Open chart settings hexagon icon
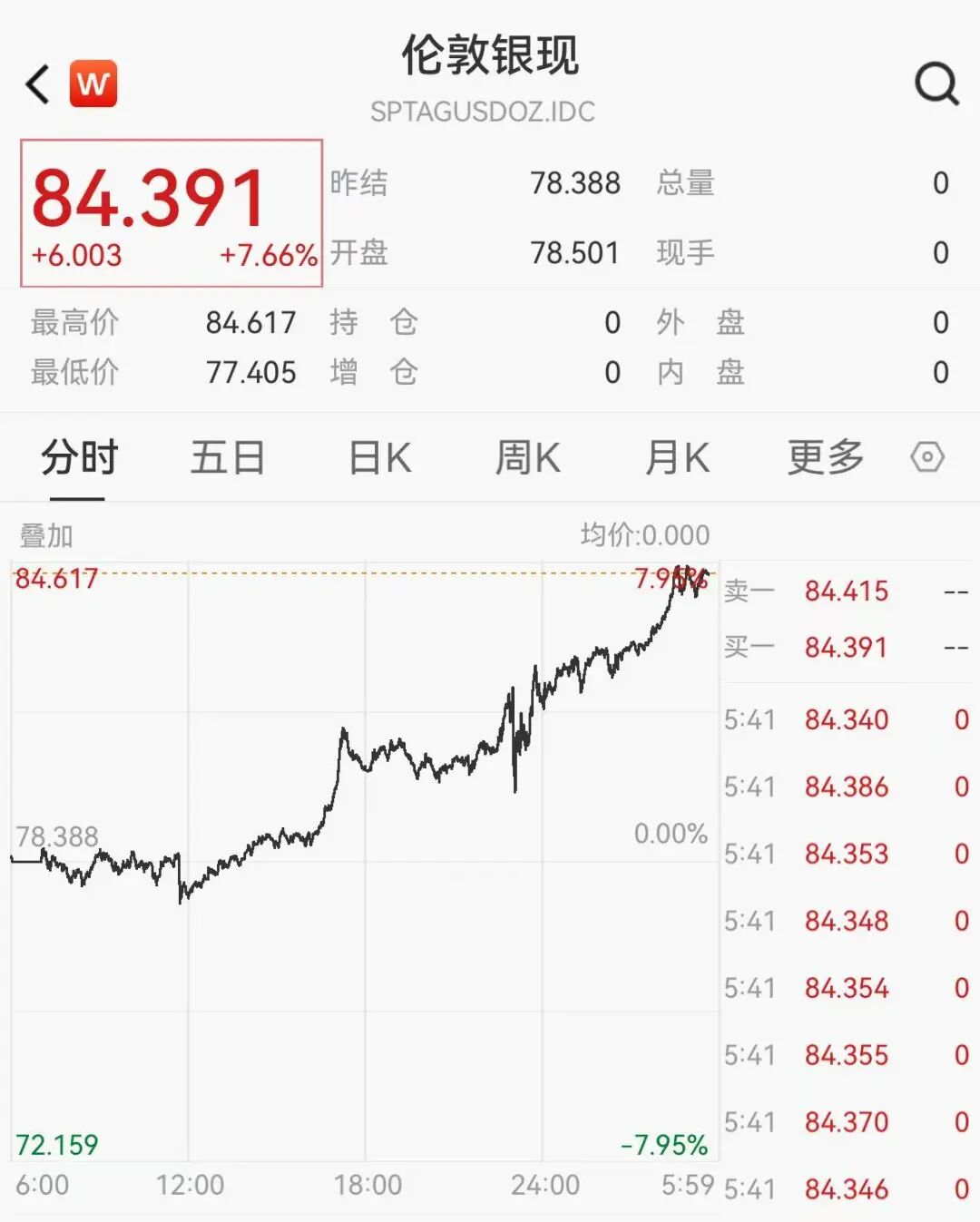 pos(927,457)
